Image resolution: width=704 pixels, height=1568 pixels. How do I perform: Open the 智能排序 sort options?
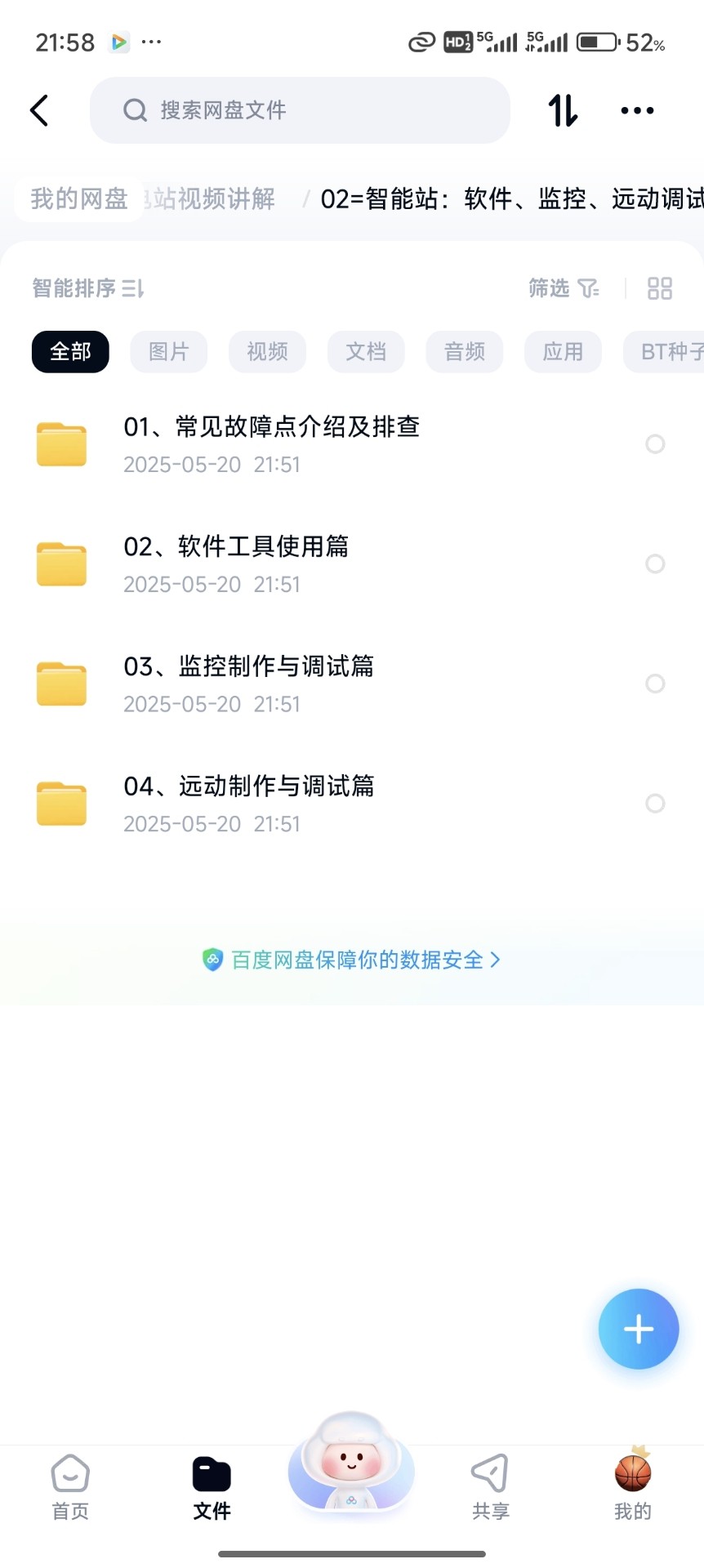[x=88, y=288]
